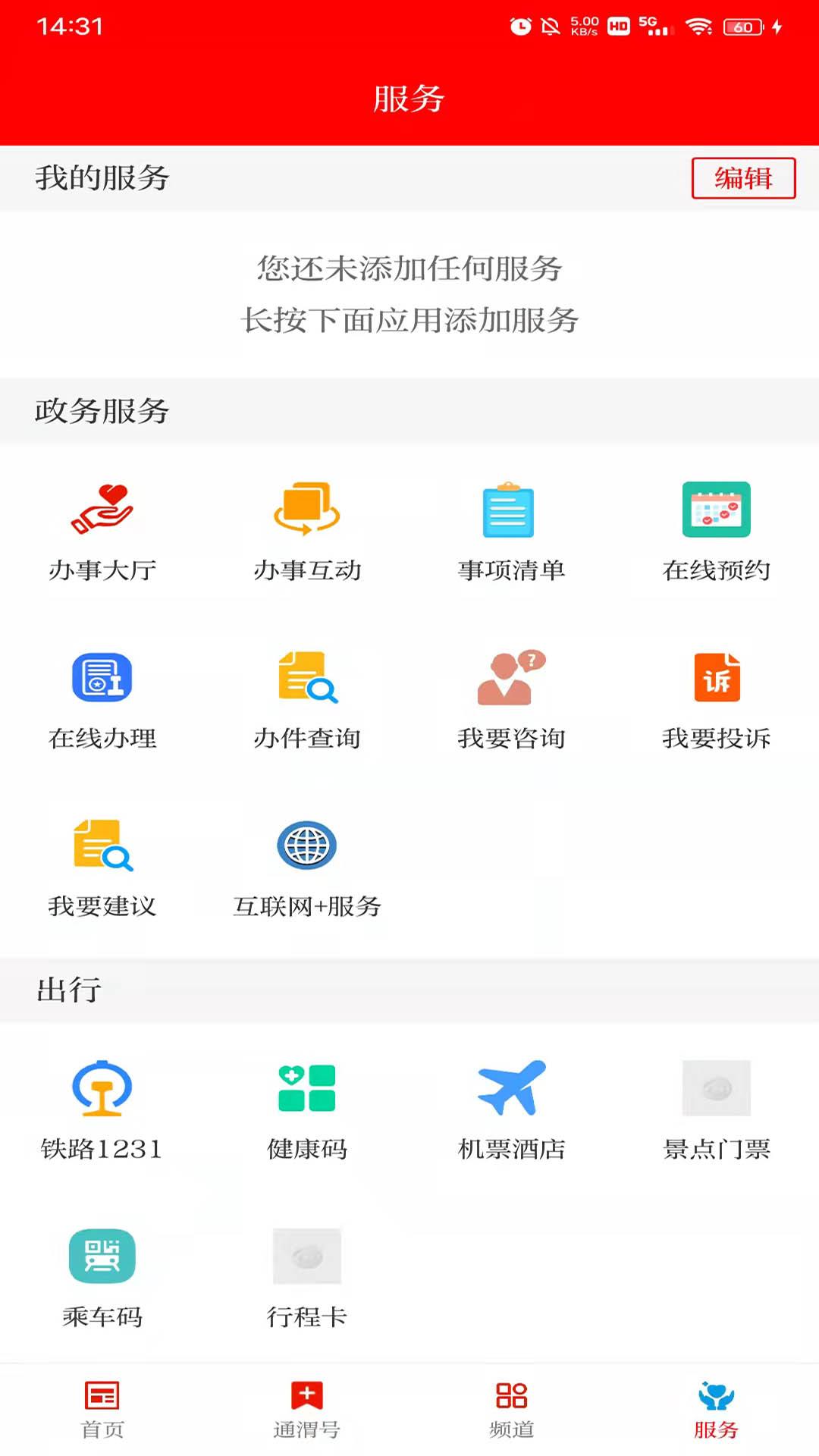This screenshot has height=1456, width=819.
Task: Tap the 我要投诉 icon
Action: [x=715, y=698]
